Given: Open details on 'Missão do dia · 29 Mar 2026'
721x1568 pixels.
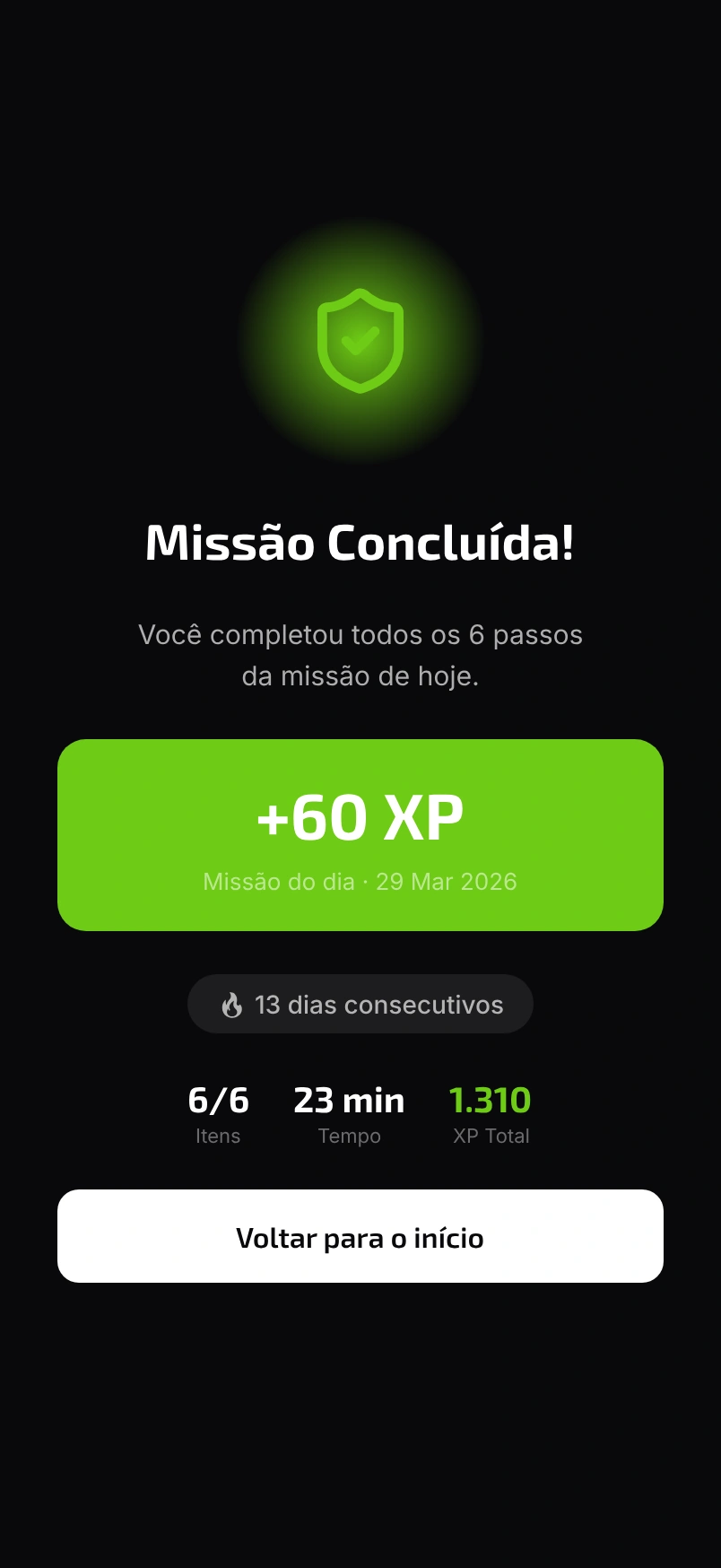Looking at the screenshot, I should pos(360,881).
